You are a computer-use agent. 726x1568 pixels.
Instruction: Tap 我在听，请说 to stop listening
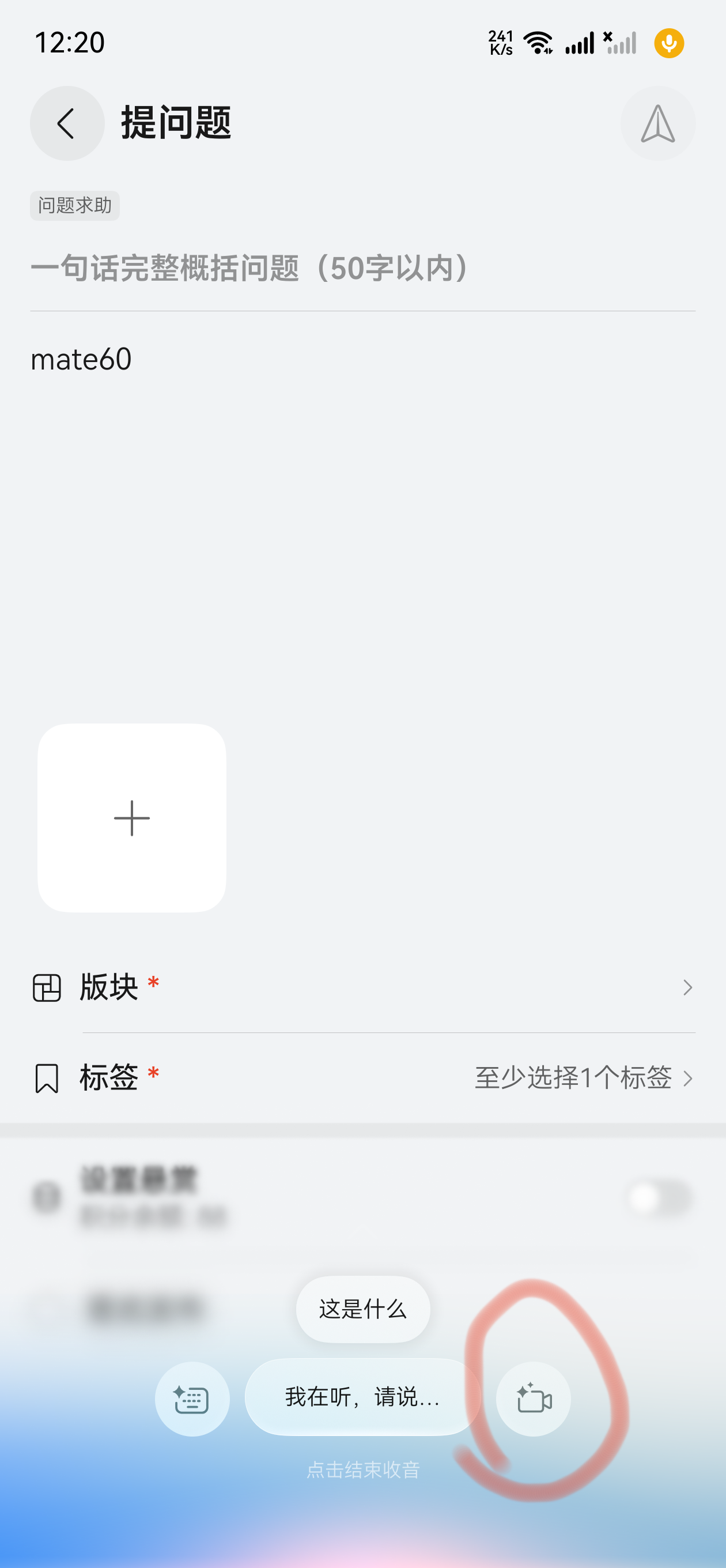click(x=362, y=1397)
